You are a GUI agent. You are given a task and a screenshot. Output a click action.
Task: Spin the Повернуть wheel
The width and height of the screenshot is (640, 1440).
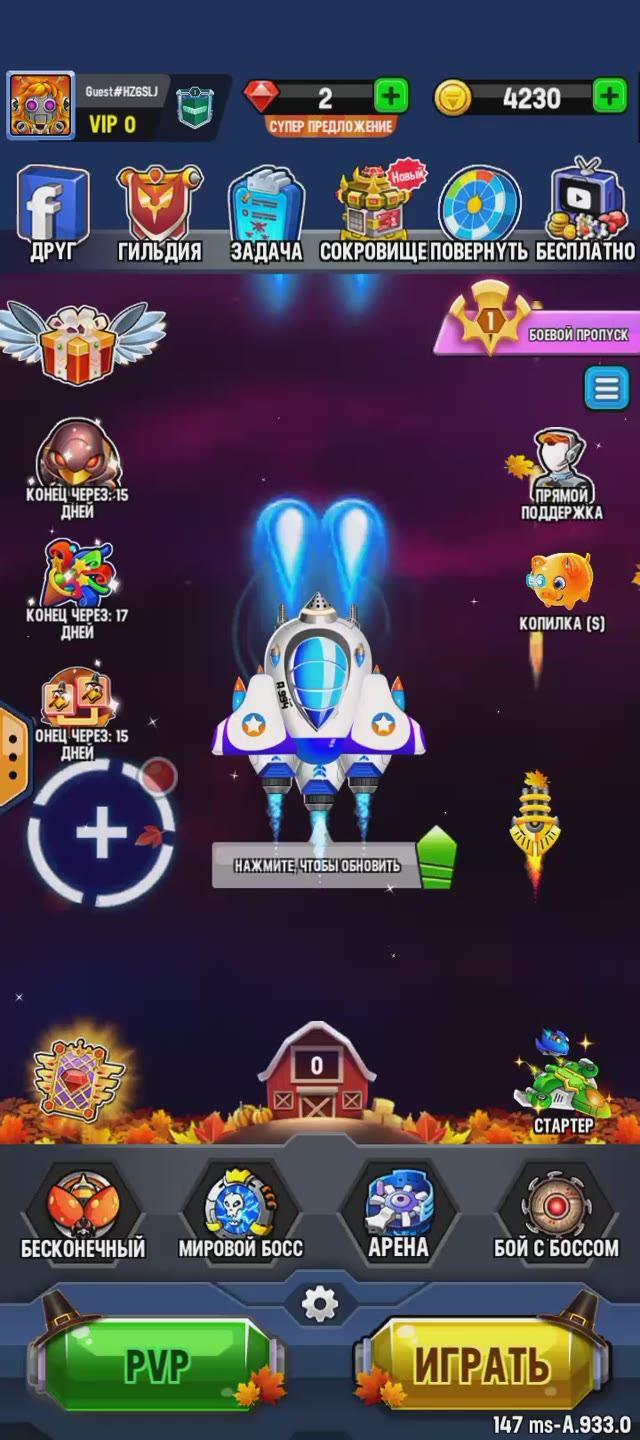pos(479,213)
